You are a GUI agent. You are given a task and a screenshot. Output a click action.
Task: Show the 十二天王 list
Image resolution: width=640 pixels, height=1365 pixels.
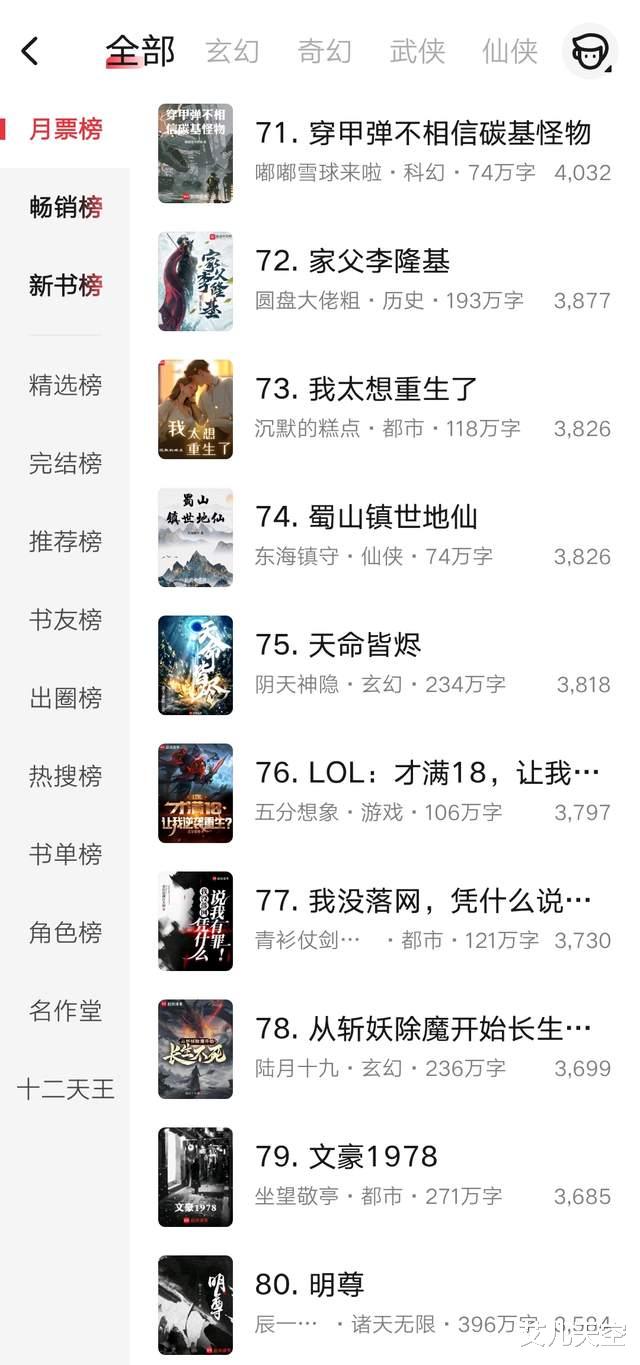66,1089
